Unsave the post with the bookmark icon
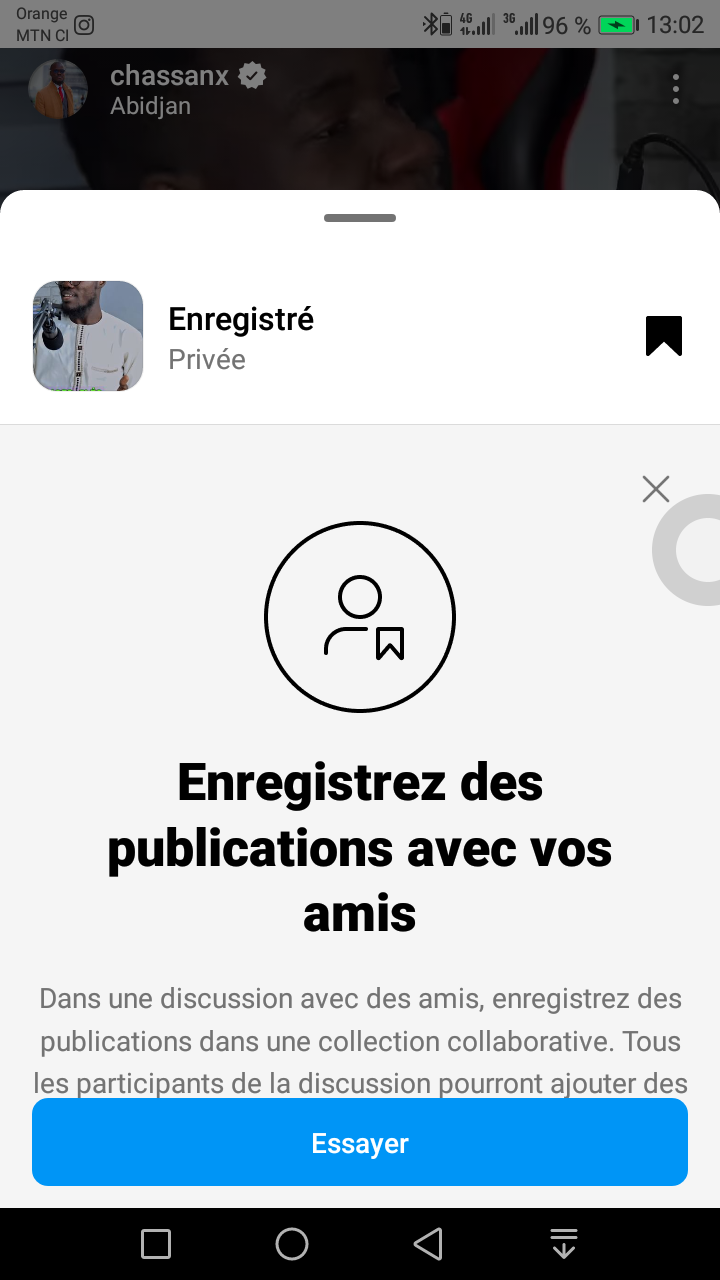 pyautogui.click(x=663, y=336)
